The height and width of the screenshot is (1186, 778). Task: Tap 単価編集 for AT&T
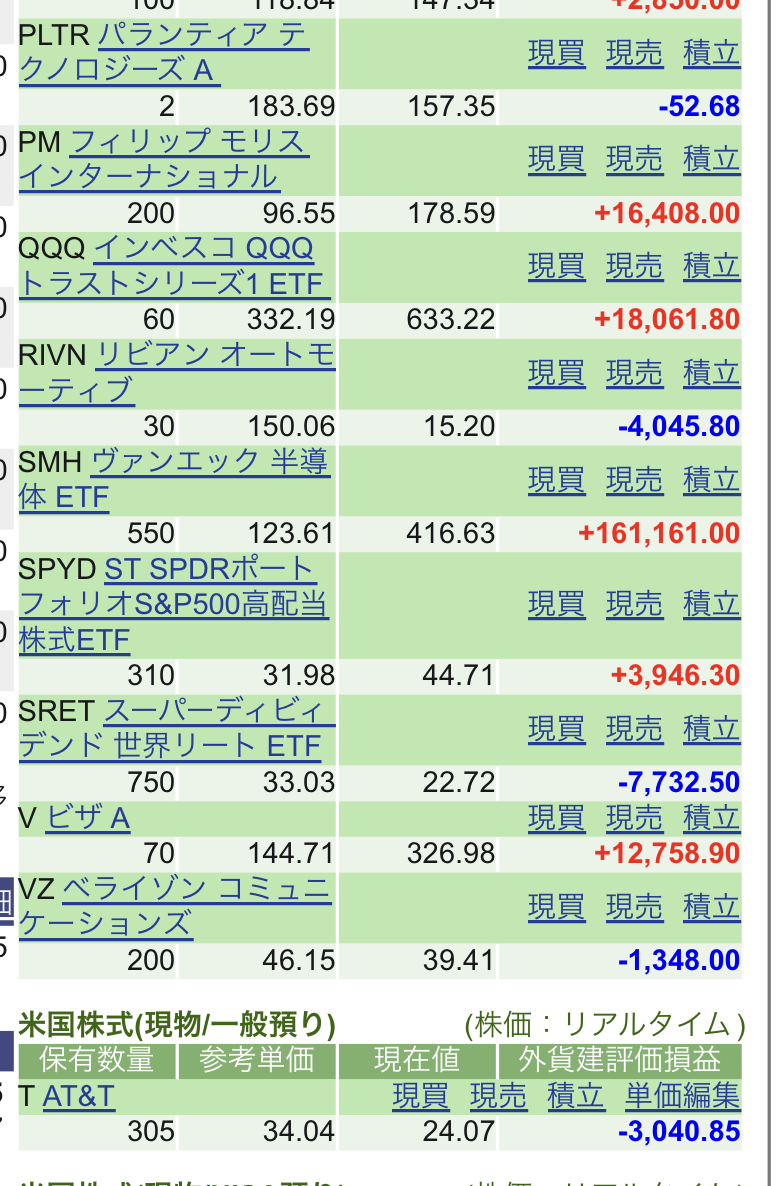pos(683,1096)
